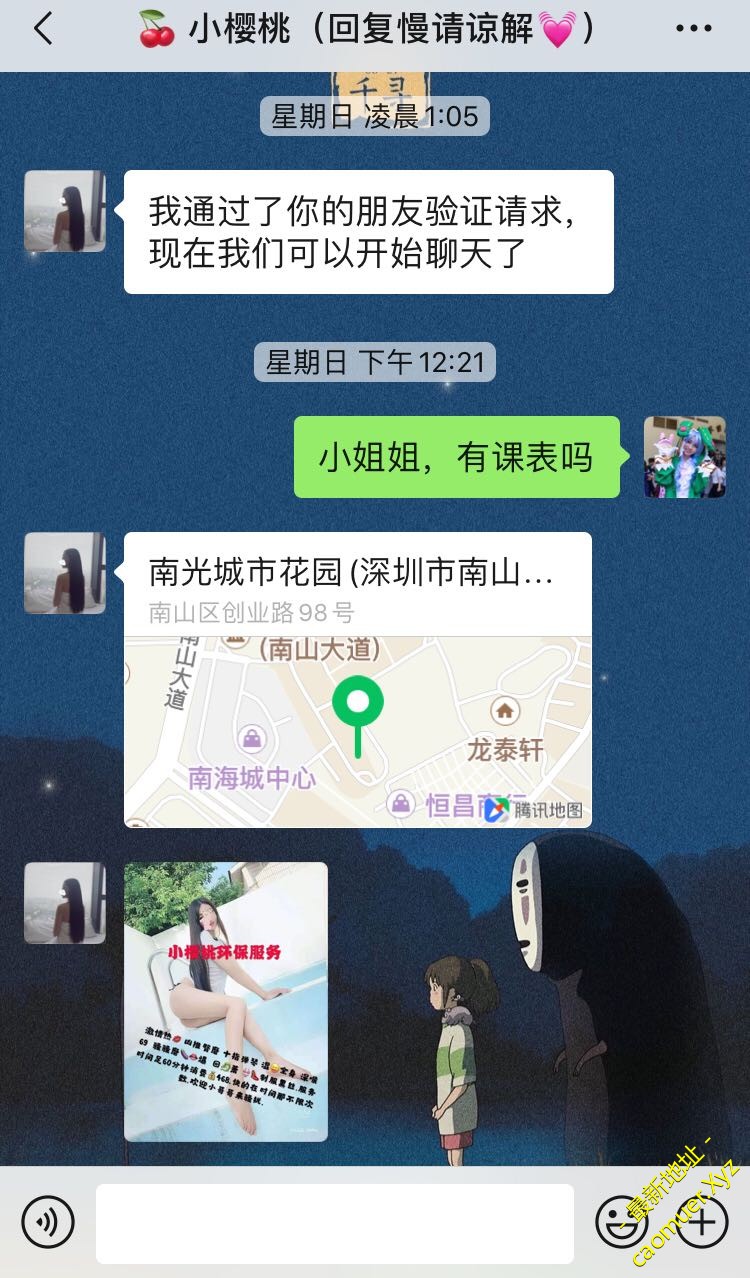Open my own cosplay avatar profile
Viewport: 750px width, 1278px height.
[684, 457]
